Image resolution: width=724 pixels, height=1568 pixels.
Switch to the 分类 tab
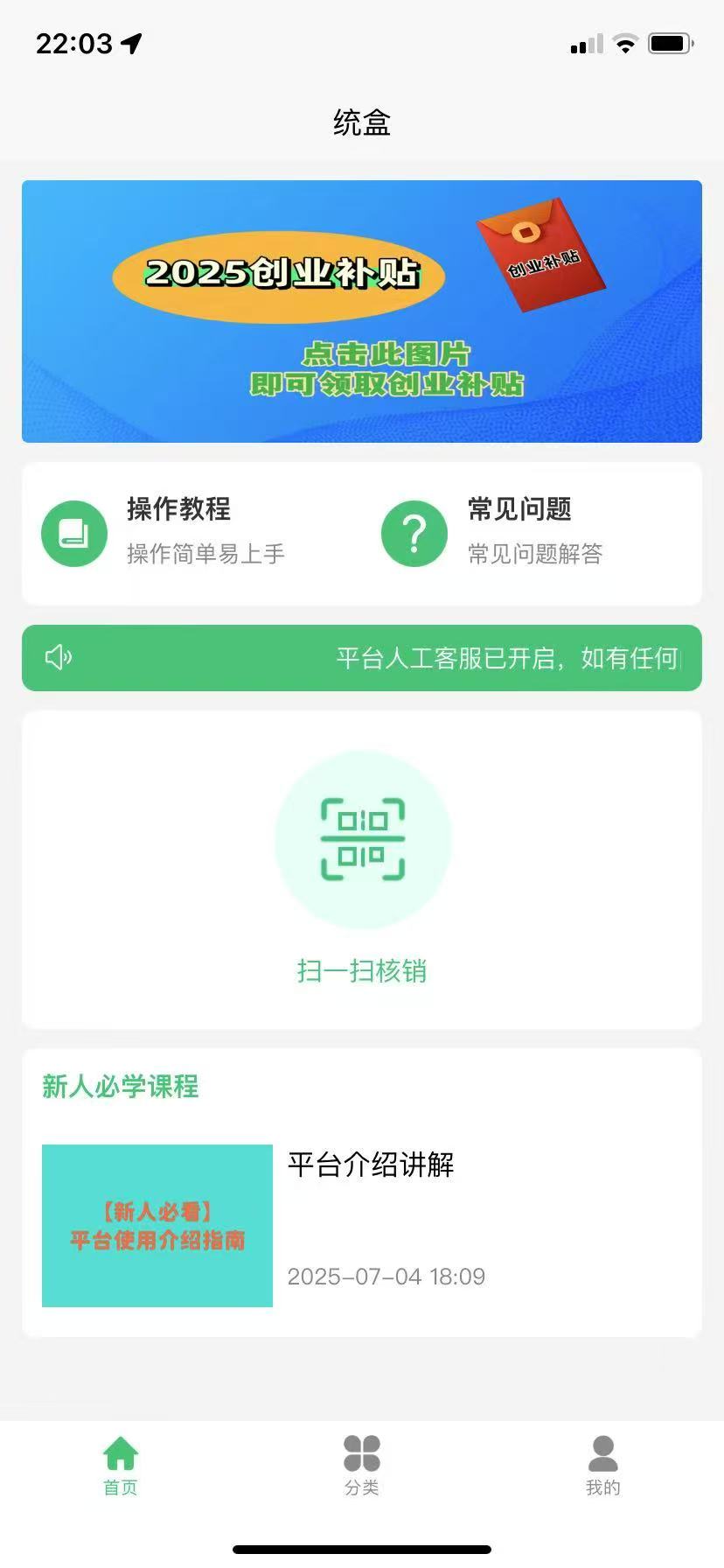click(362, 1465)
